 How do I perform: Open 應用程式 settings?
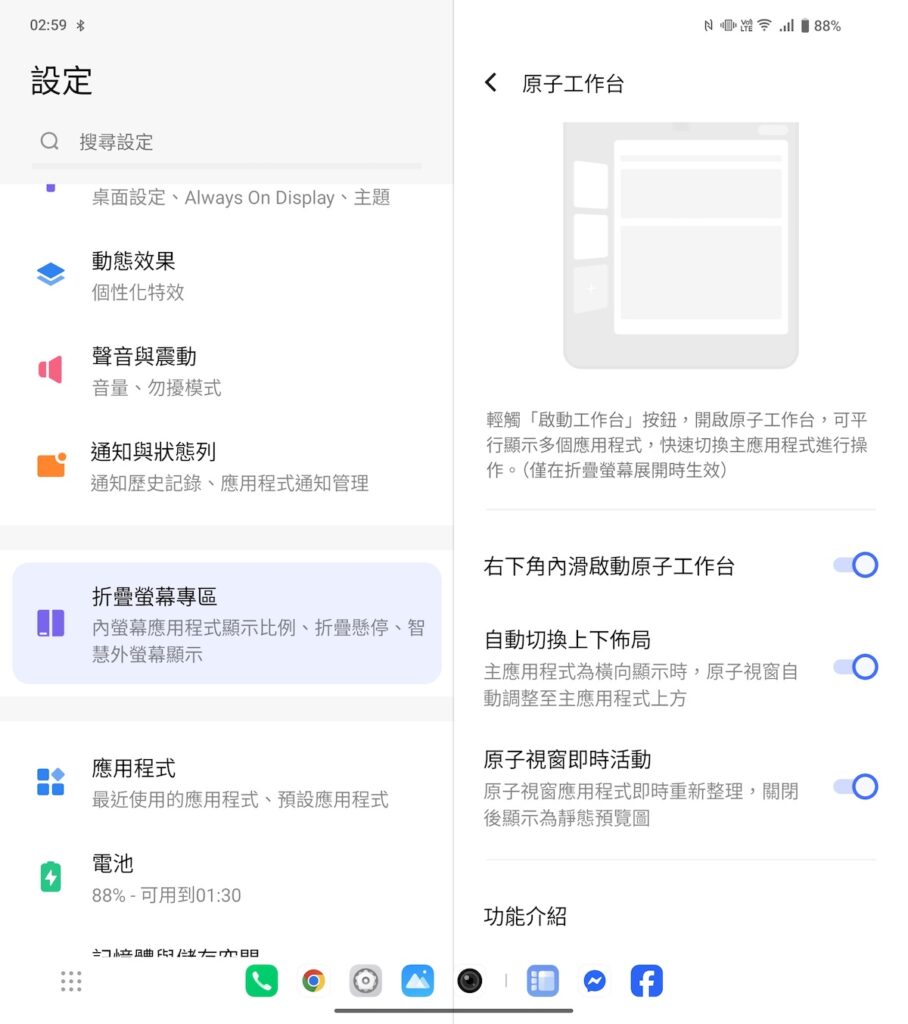pos(226,783)
